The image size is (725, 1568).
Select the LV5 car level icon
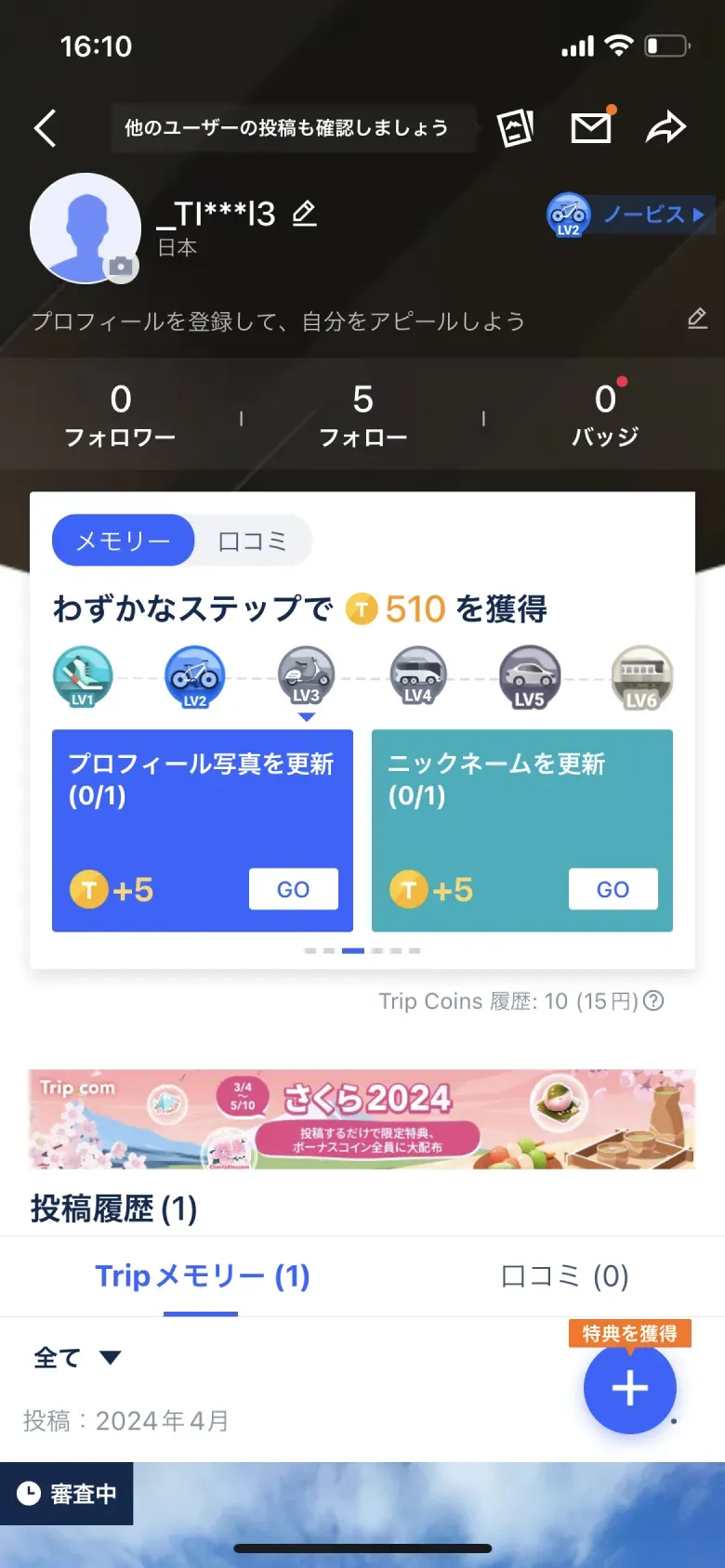tap(530, 676)
